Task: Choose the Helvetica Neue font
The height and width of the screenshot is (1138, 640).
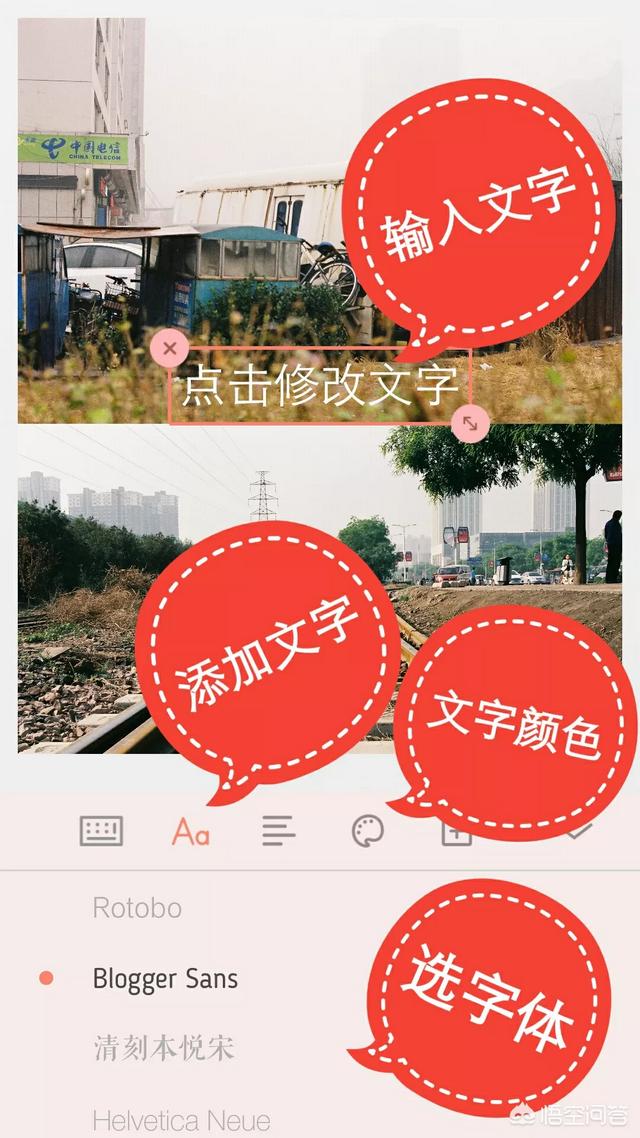Action: 181,1120
